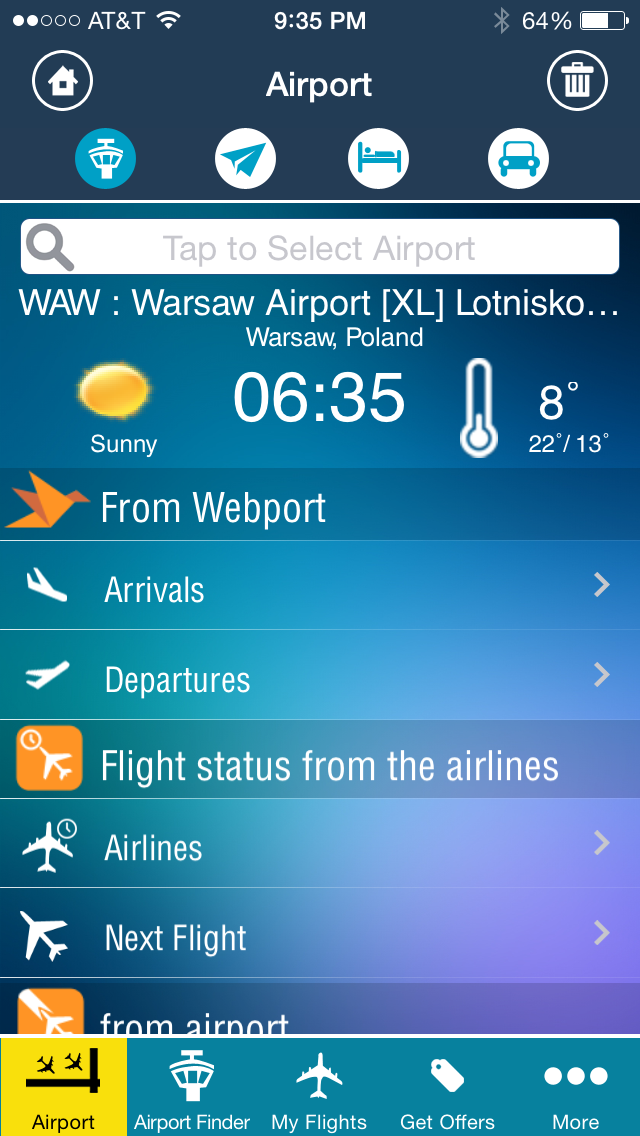Tap the home icon in header

(x=62, y=82)
